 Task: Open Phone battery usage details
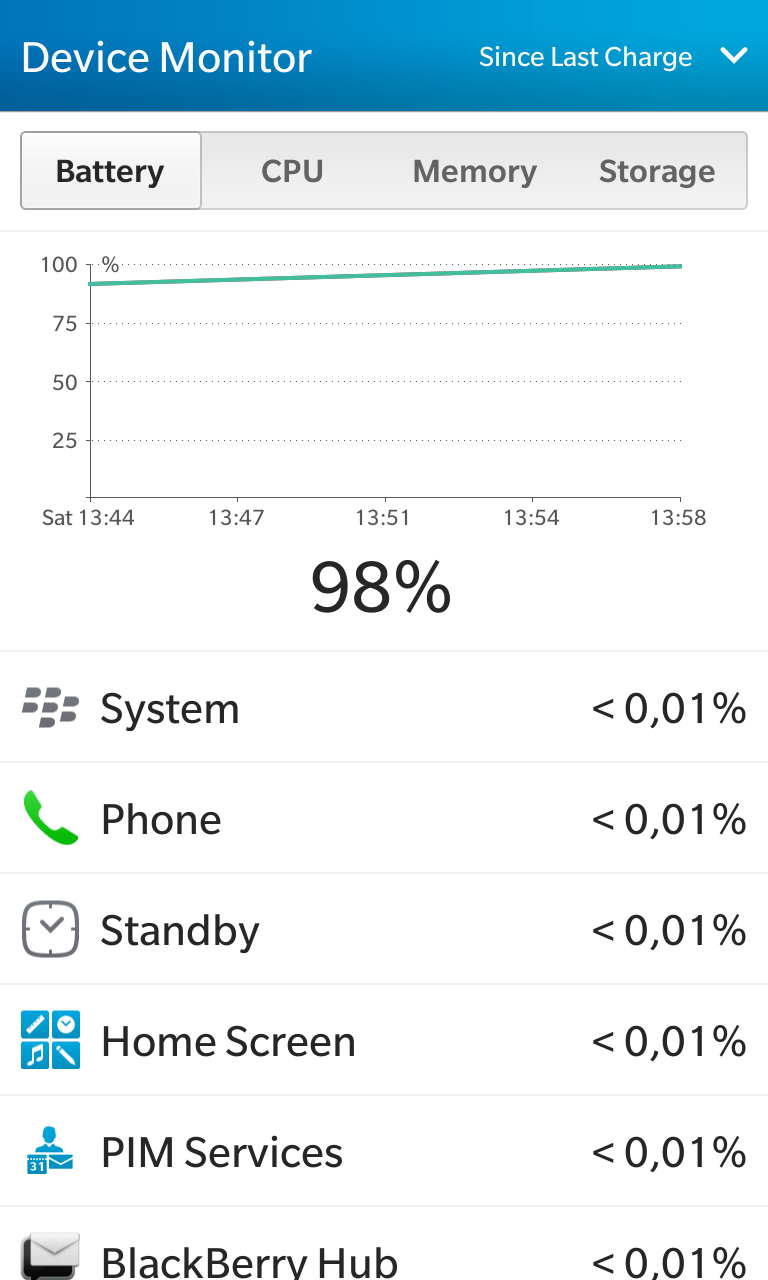click(384, 819)
